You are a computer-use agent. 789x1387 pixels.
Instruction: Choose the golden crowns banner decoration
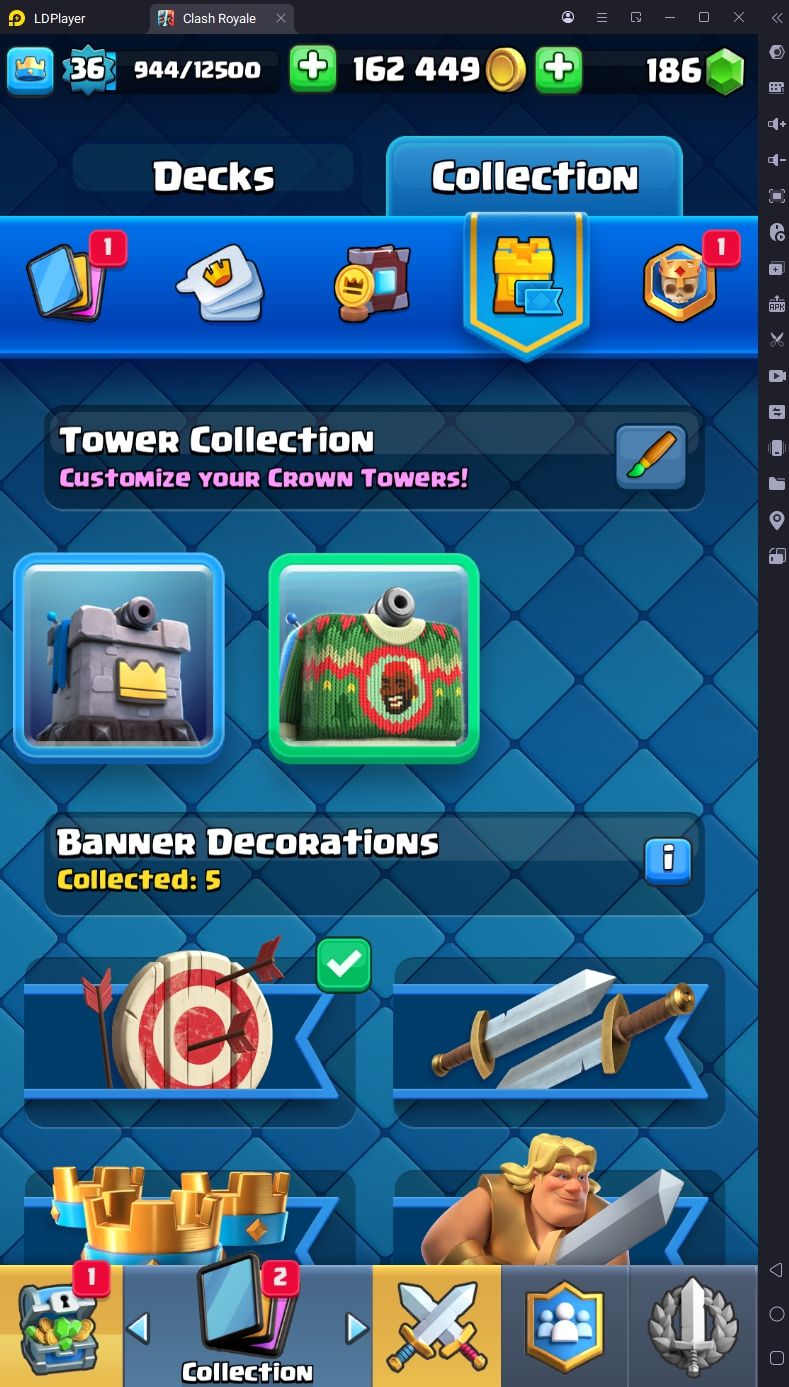click(188, 1215)
